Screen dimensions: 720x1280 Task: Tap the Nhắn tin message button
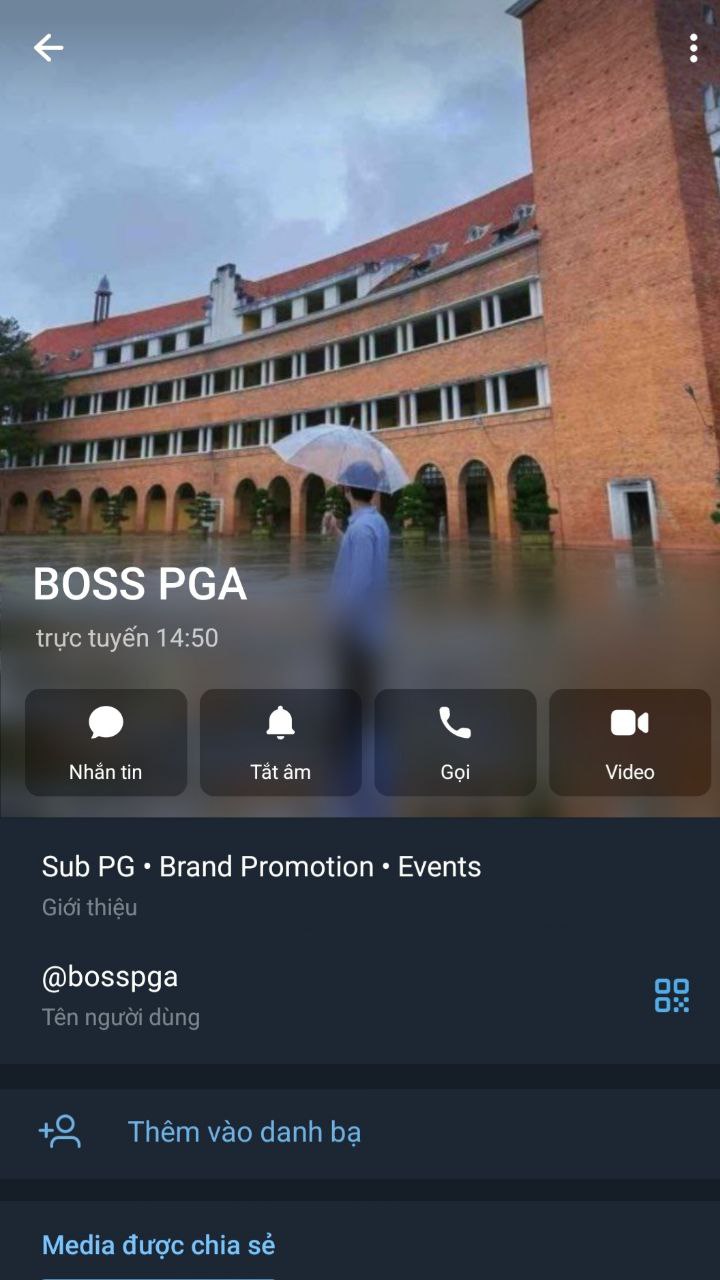pyautogui.click(x=106, y=742)
